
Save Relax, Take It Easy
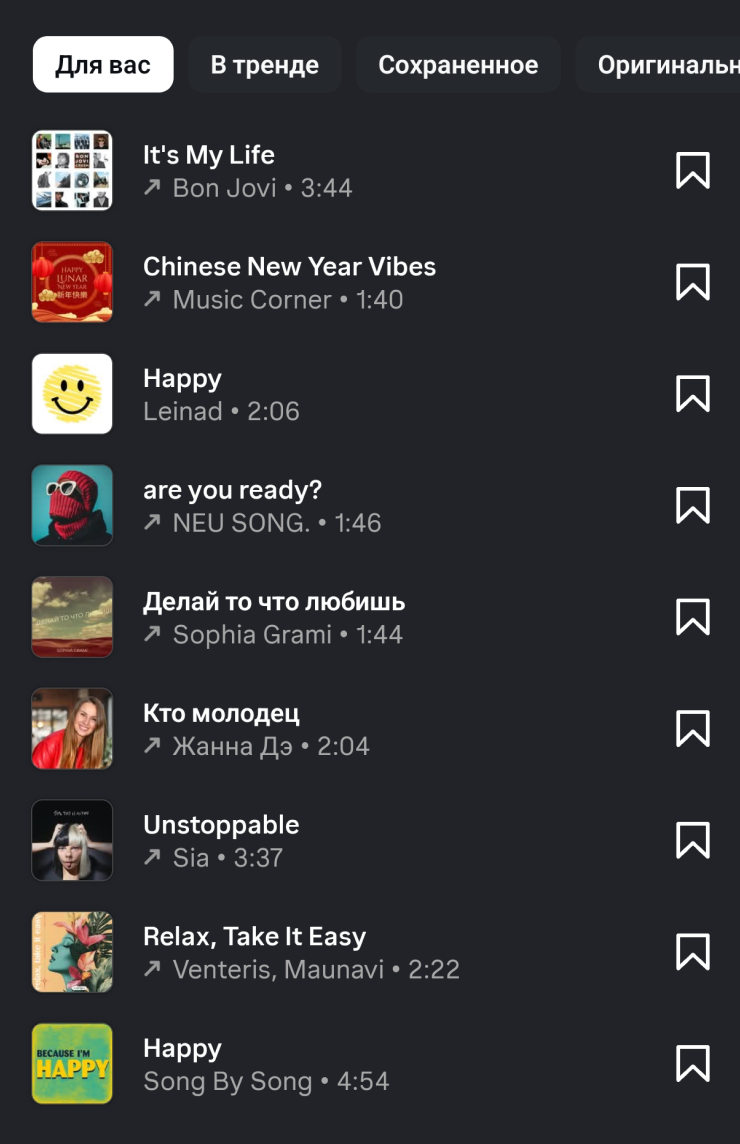point(693,953)
